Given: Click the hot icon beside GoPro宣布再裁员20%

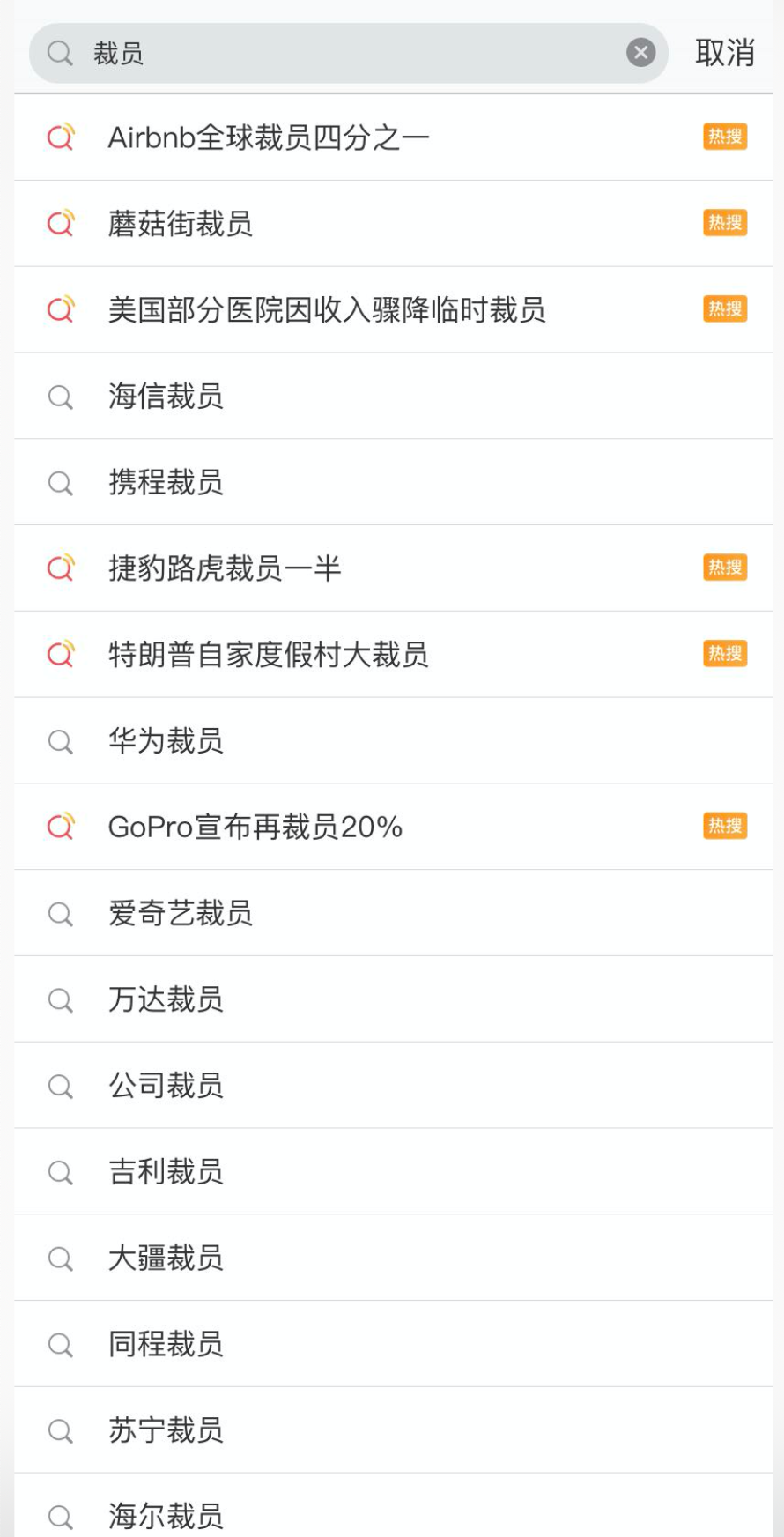Looking at the screenshot, I should tap(60, 827).
